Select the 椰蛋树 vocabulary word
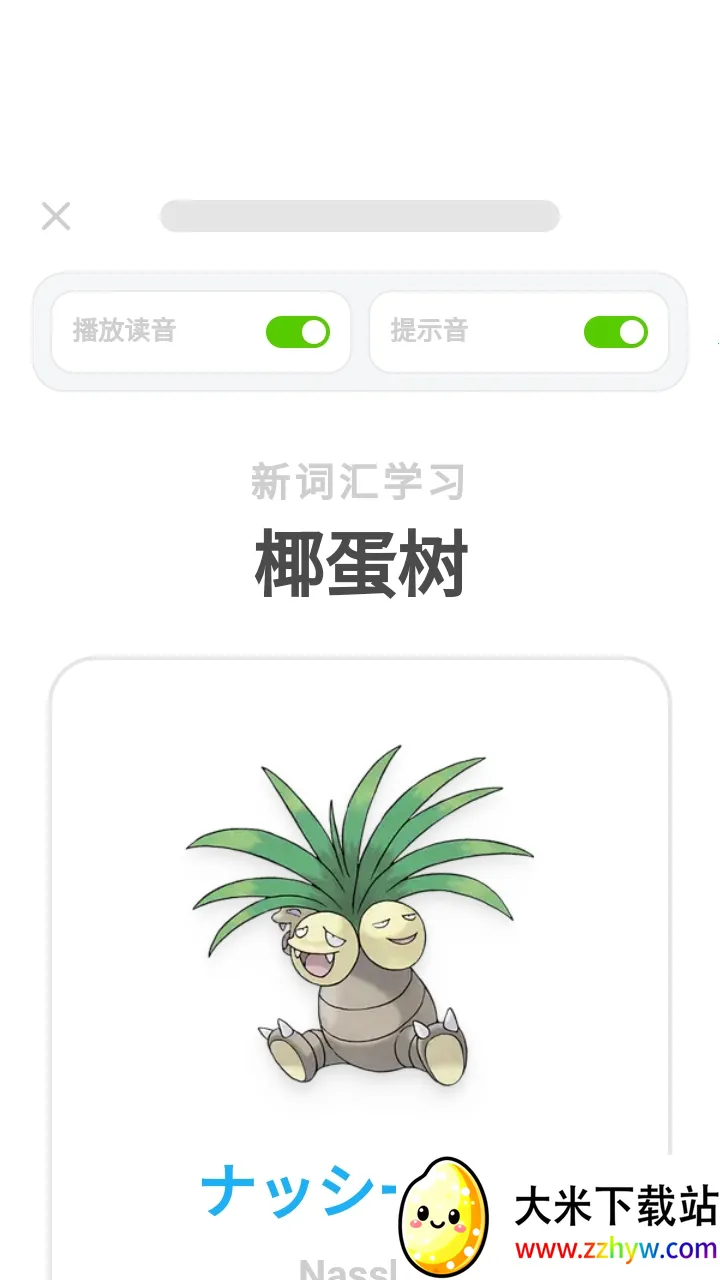This screenshot has width=720, height=1280. pyautogui.click(x=360, y=560)
